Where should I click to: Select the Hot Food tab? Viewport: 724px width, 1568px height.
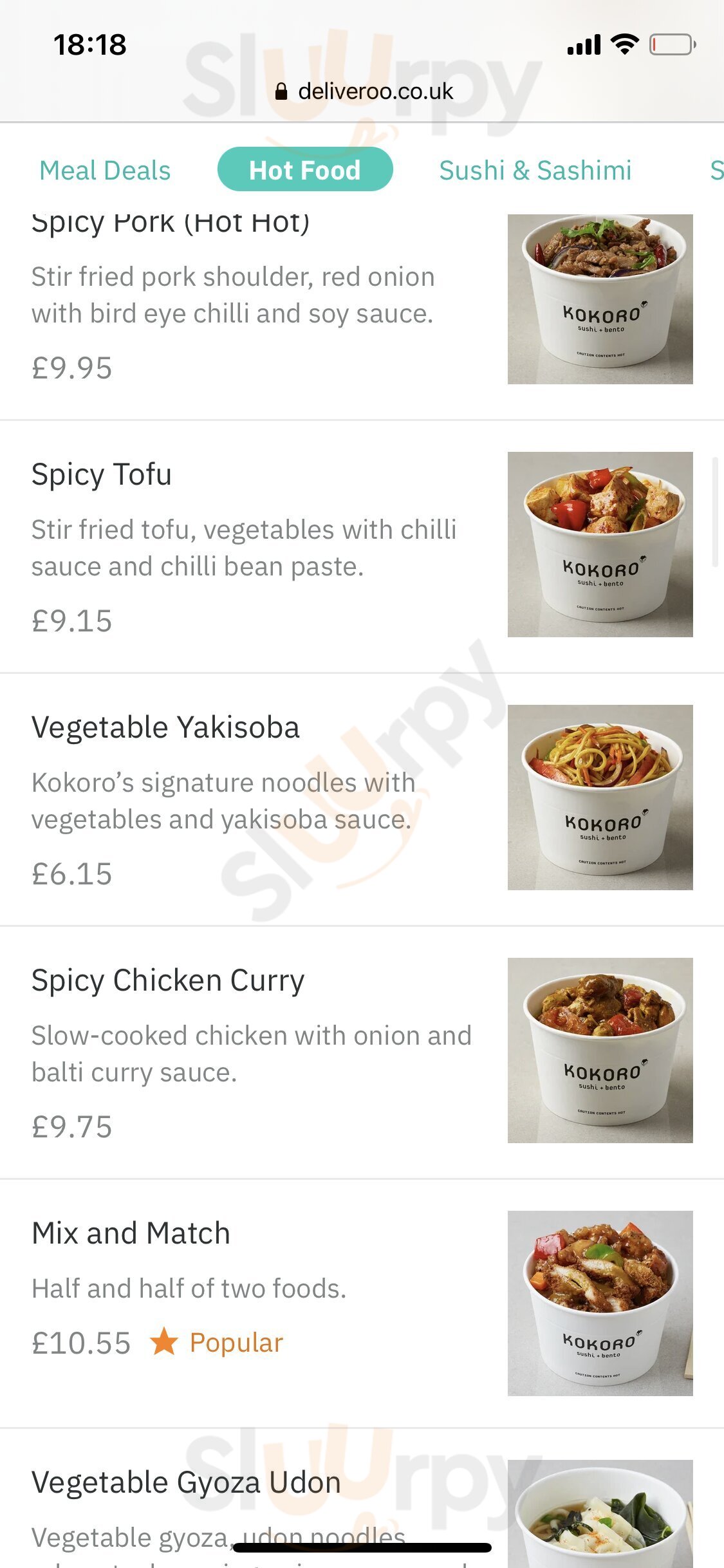(x=305, y=170)
